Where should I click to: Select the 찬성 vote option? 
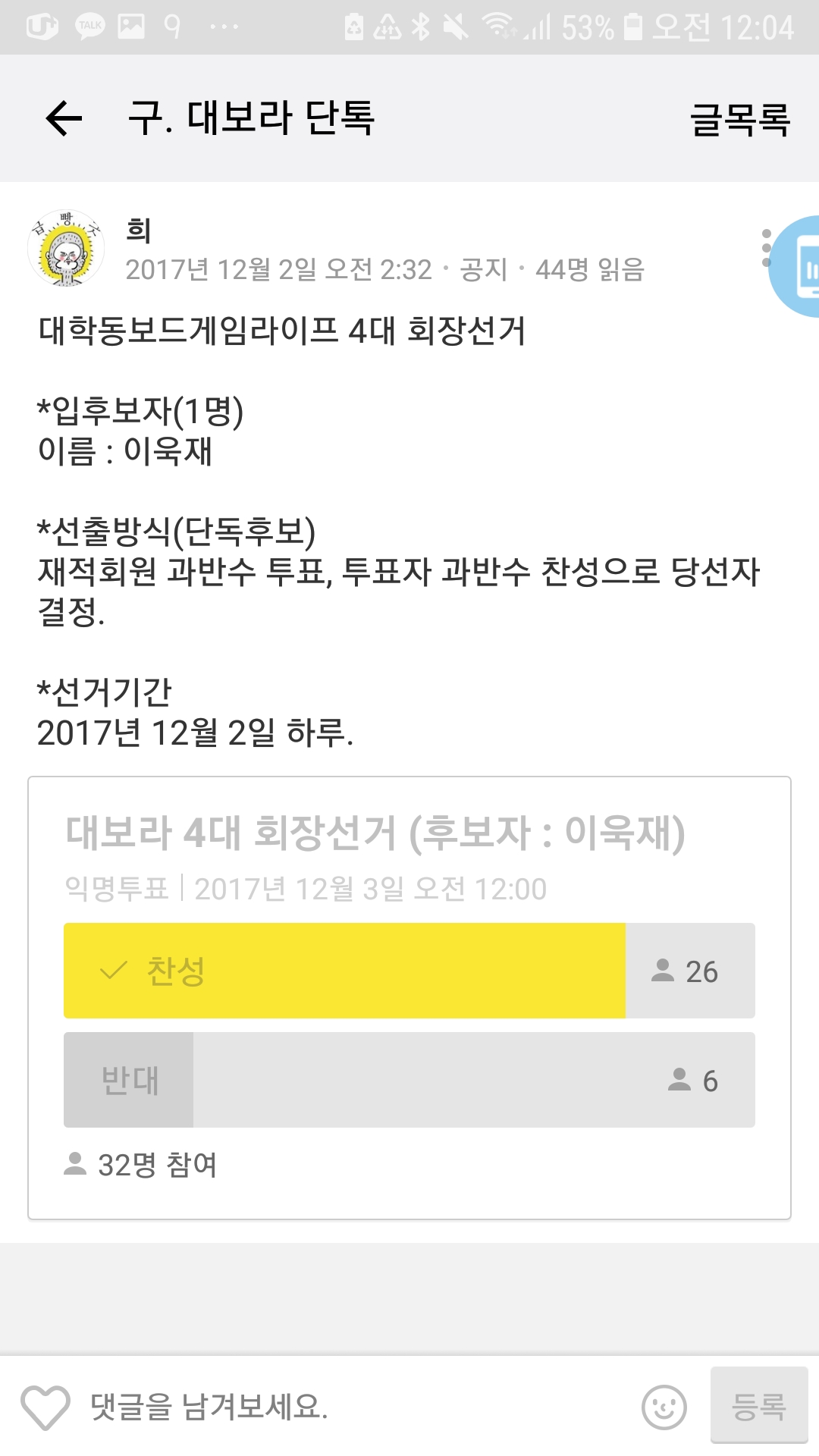[409, 971]
